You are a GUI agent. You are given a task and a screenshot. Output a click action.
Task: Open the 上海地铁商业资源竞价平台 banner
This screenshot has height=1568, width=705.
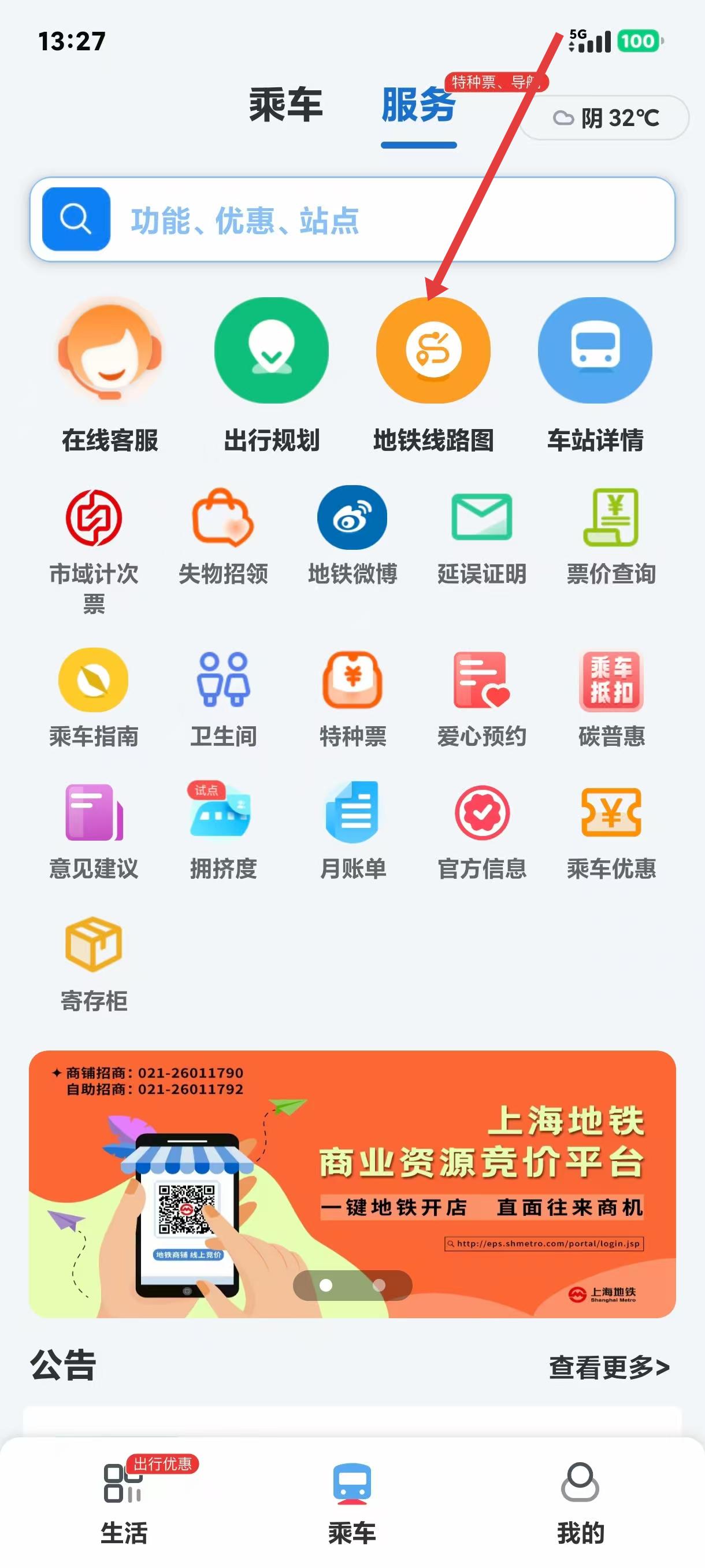(352, 1184)
